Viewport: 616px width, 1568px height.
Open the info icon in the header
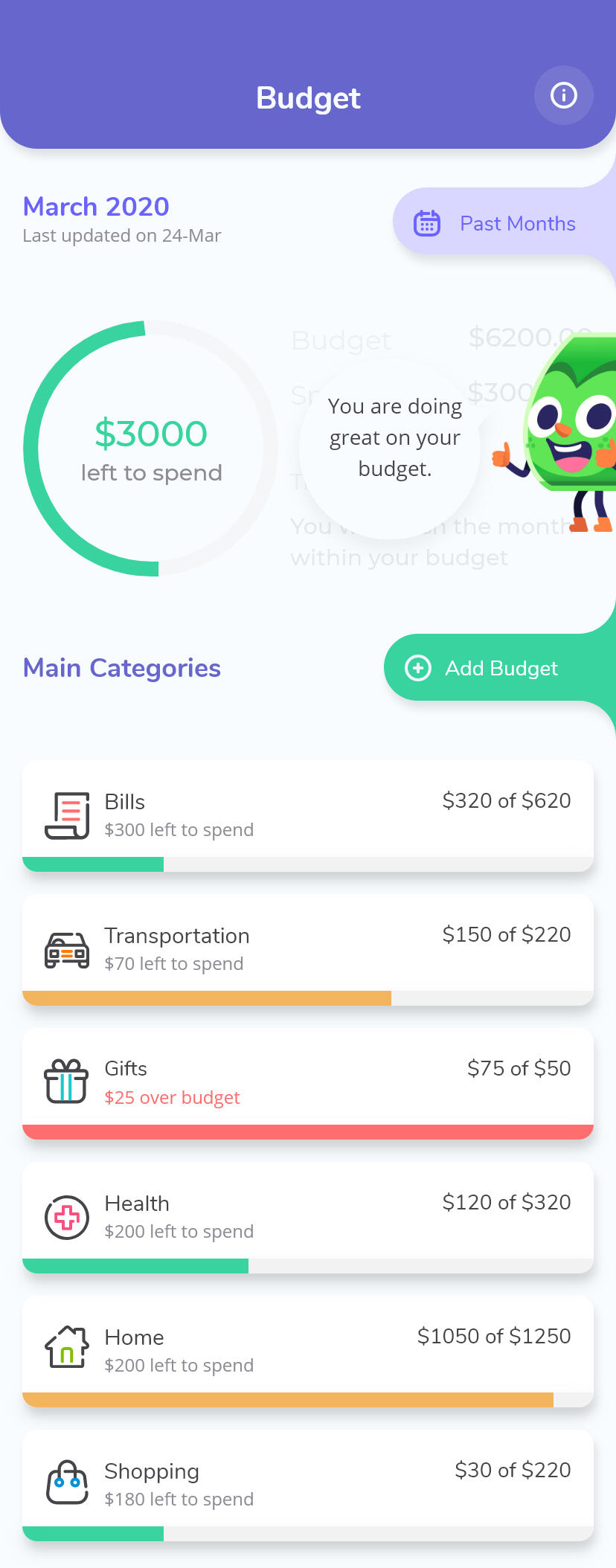tap(563, 95)
